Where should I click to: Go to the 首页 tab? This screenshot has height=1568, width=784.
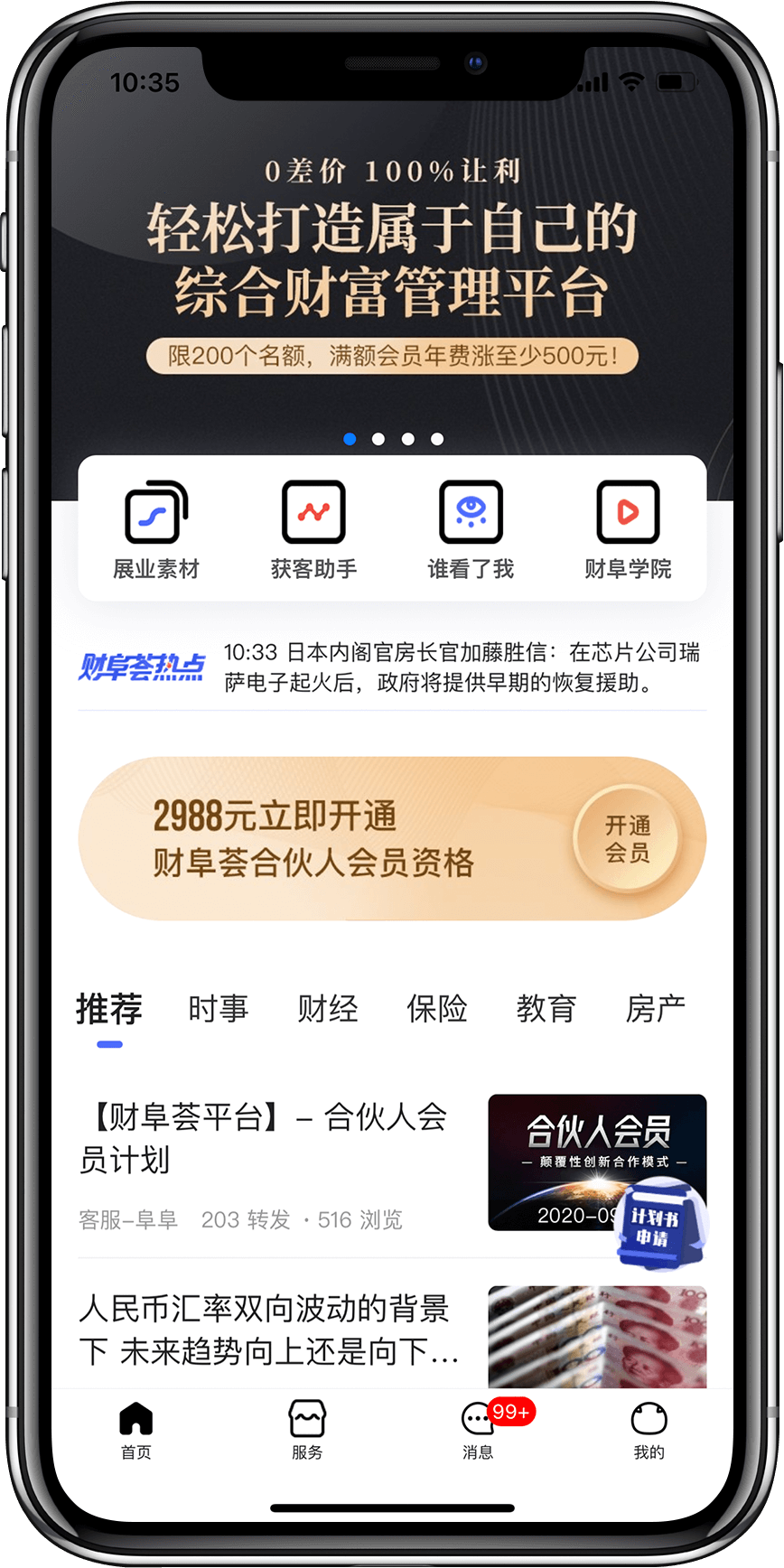pos(136,1430)
